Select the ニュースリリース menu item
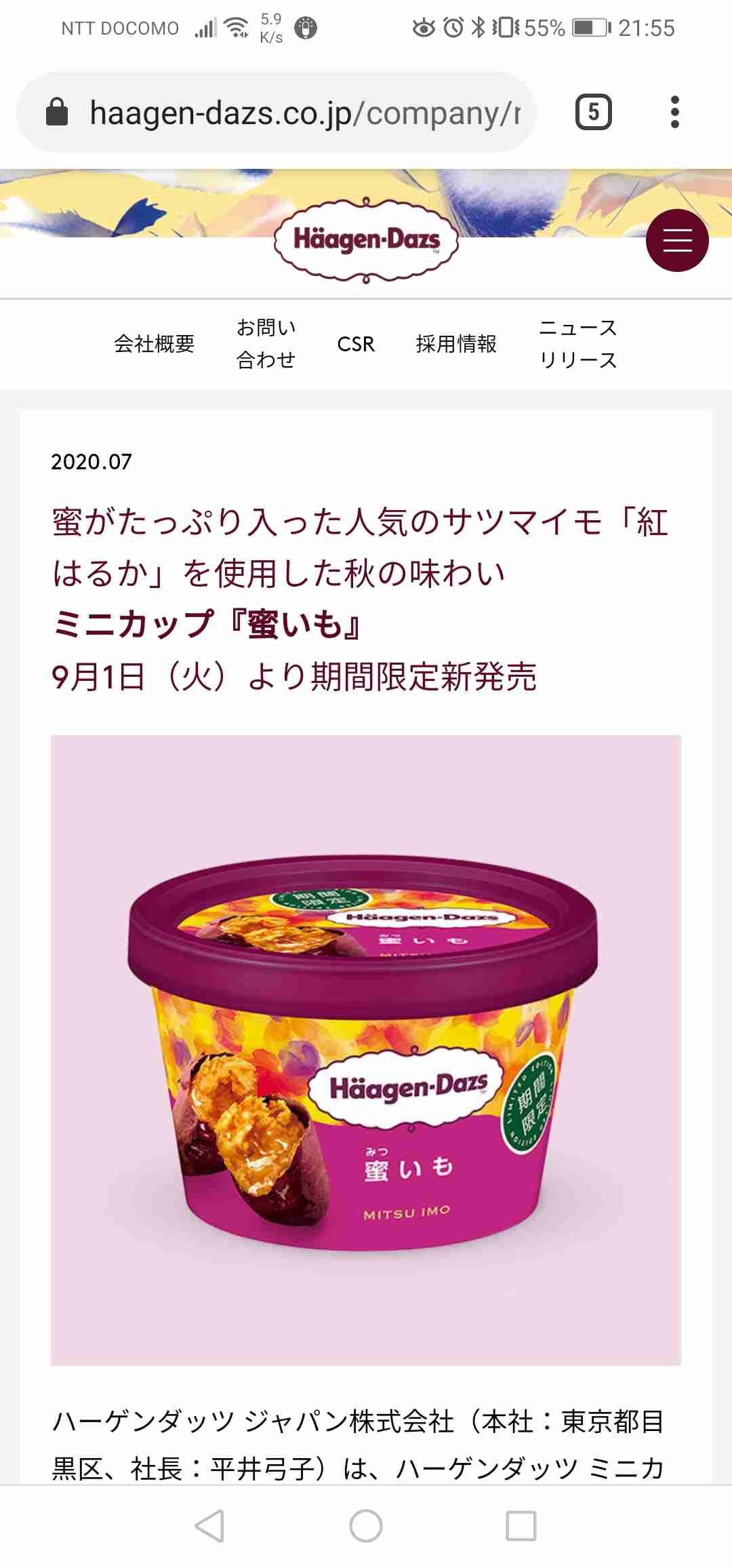Viewport: 732px width, 1568px height. point(579,345)
